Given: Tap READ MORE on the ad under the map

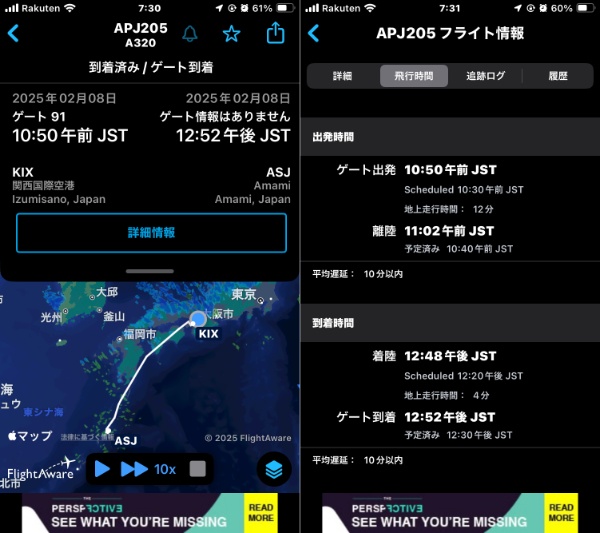Looking at the screenshot, I should point(261,512).
